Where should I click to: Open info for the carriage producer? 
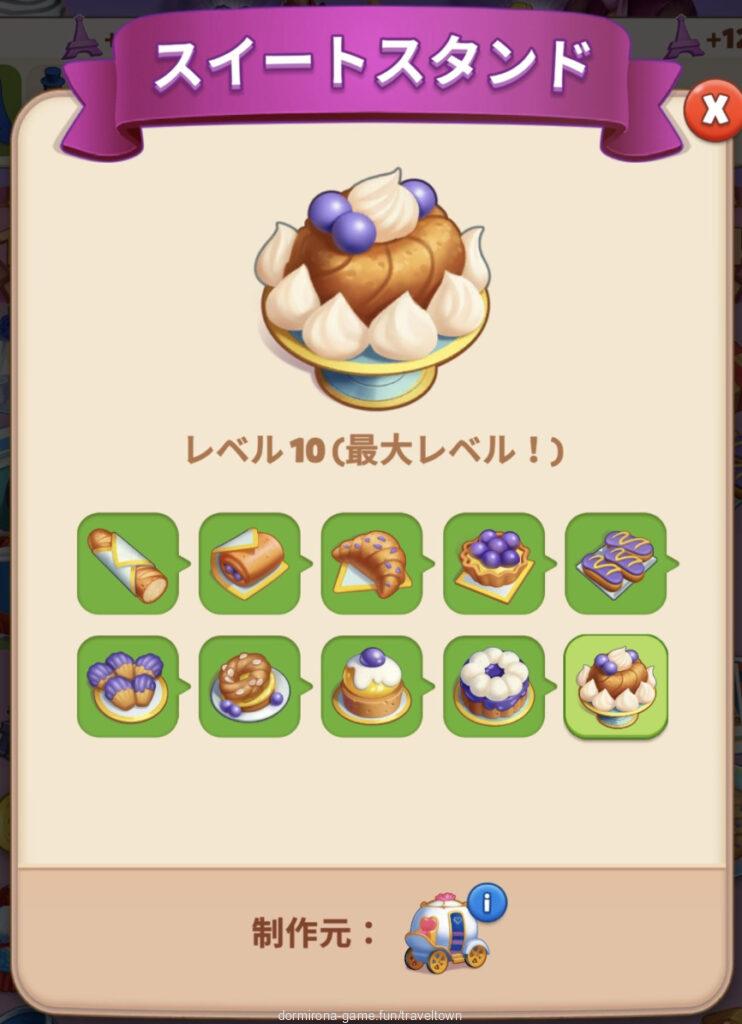coord(486,903)
